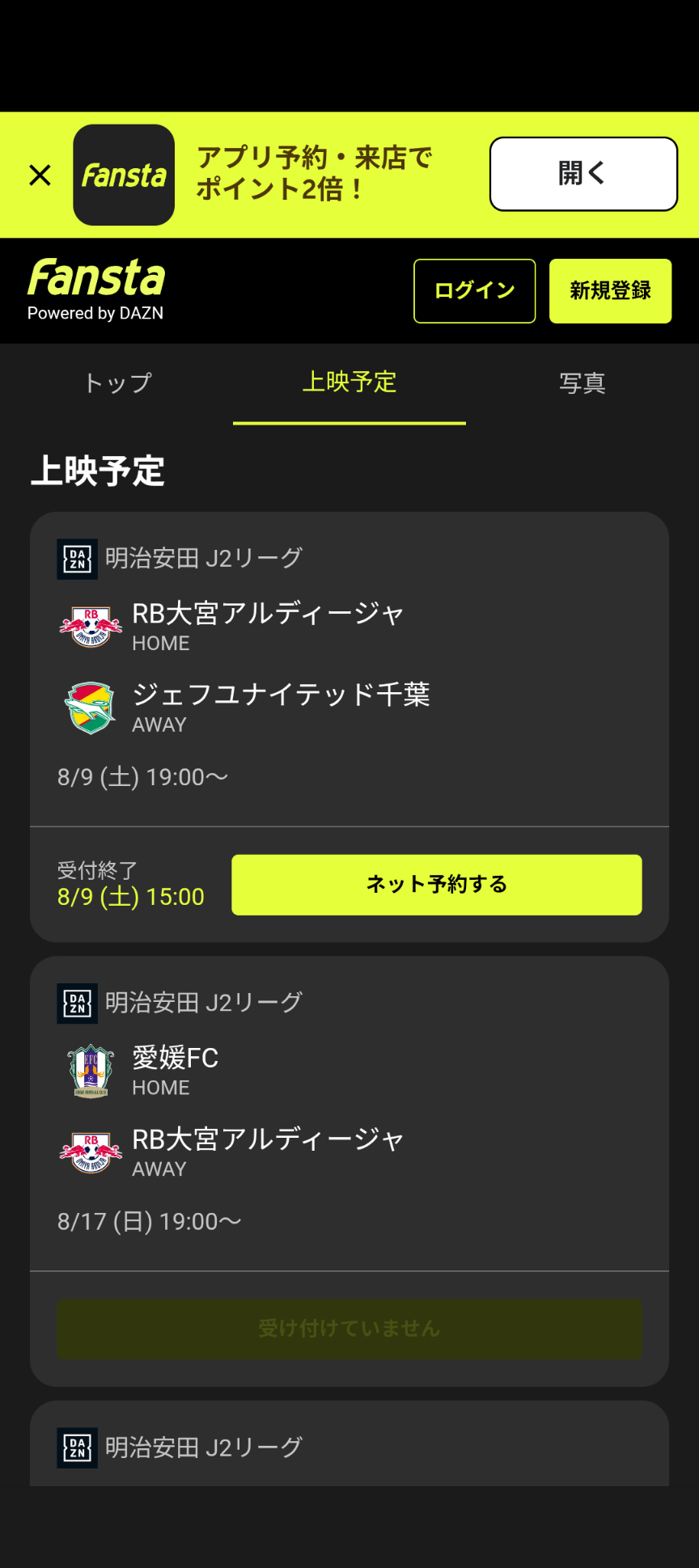Open the Fansta logo home link
Screen dimensions: 699x1568
[96, 290]
